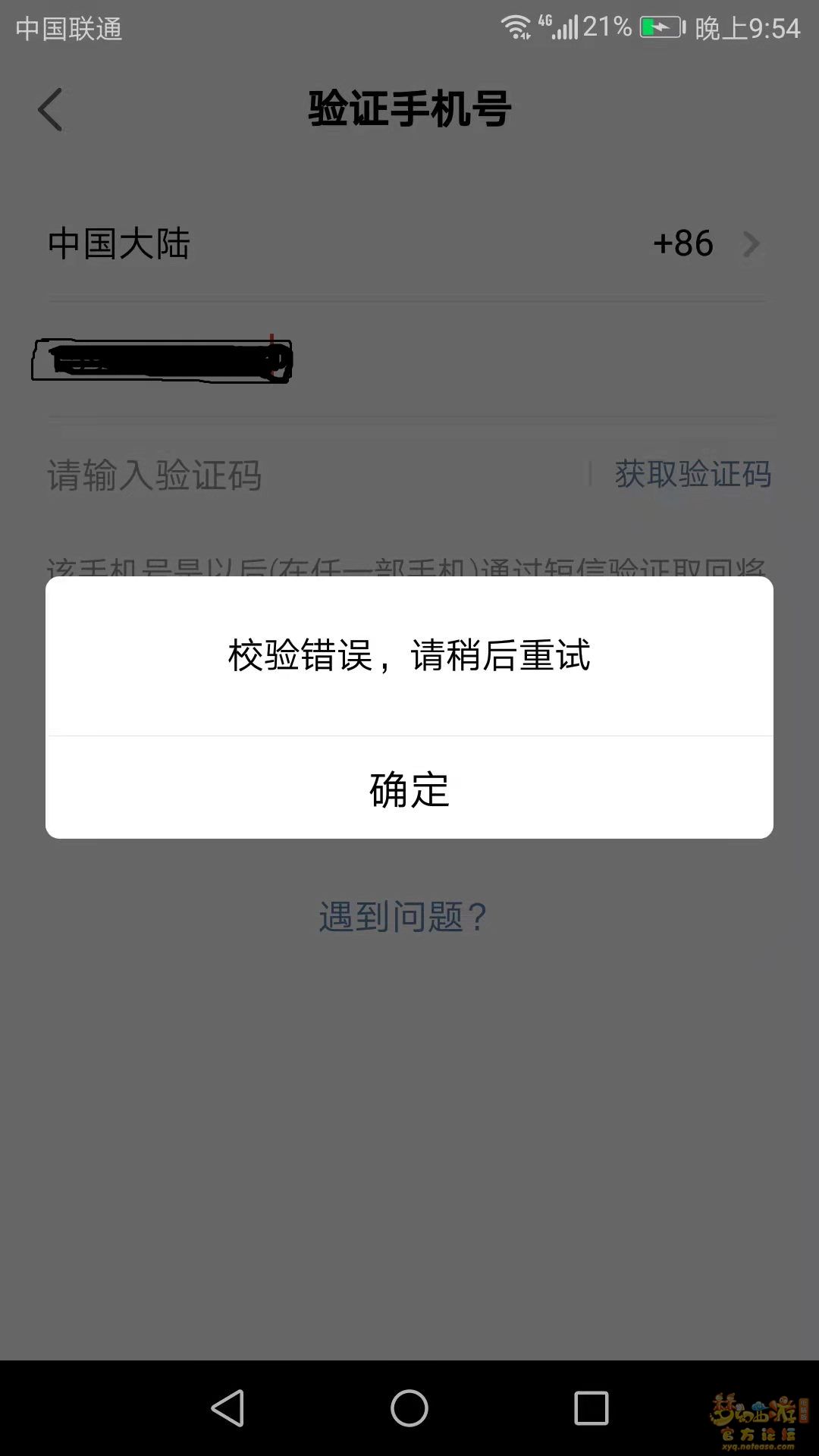Tap the system home button
Viewport: 819px width, 1456px height.
tap(409, 1408)
